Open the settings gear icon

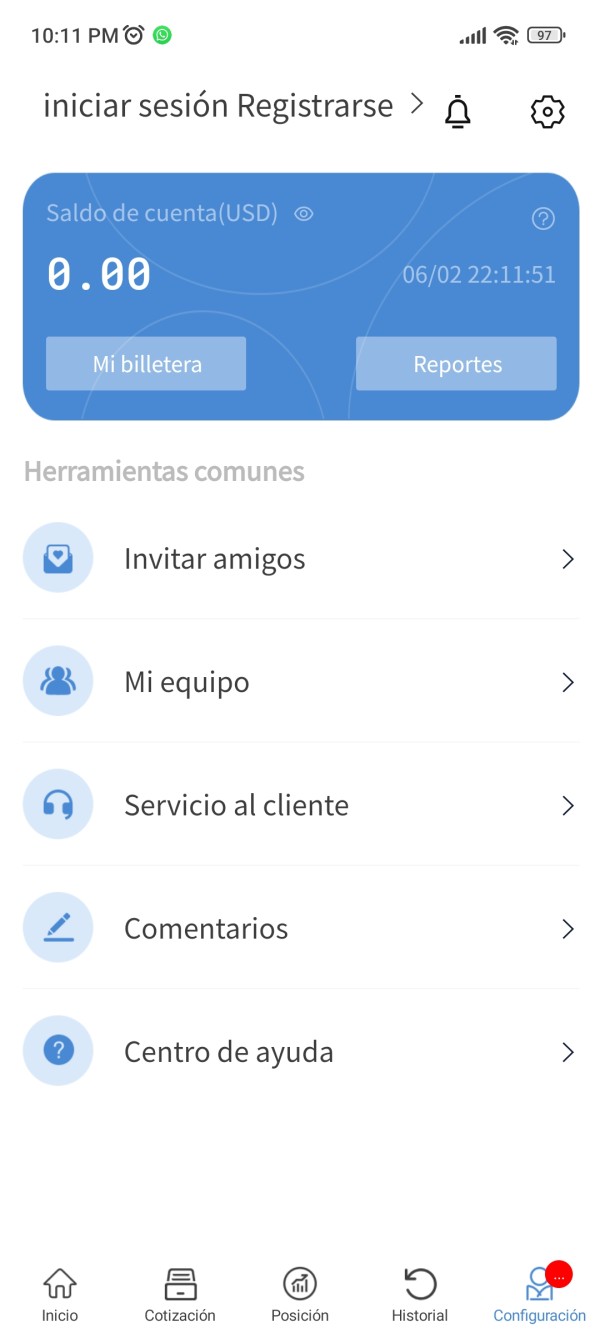pyautogui.click(x=548, y=111)
